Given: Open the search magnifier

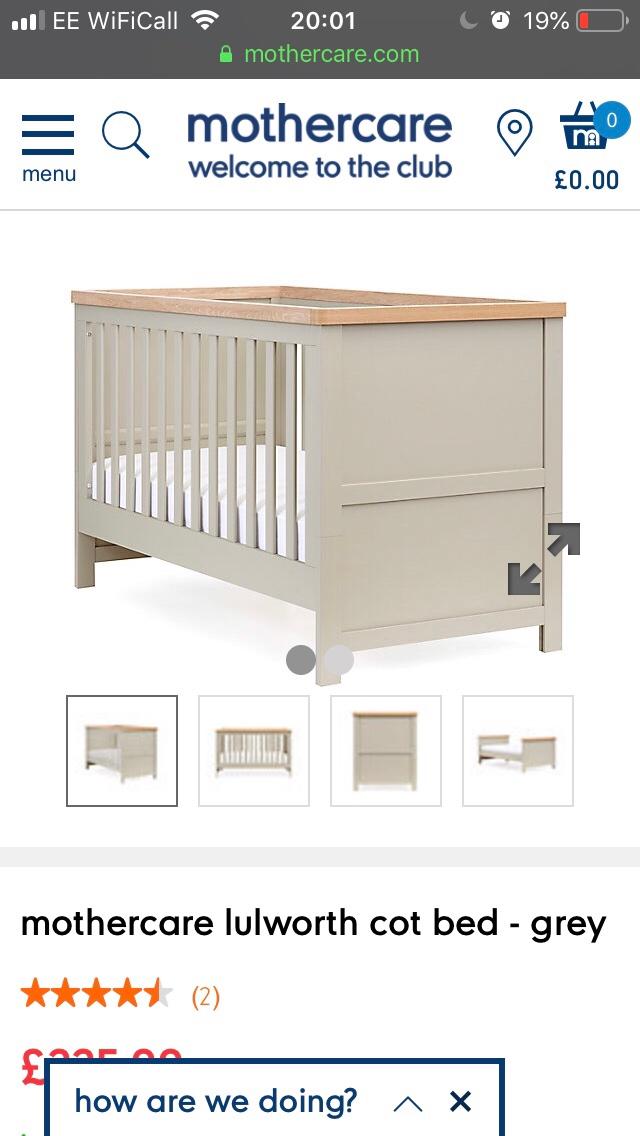Looking at the screenshot, I should pyautogui.click(x=126, y=136).
